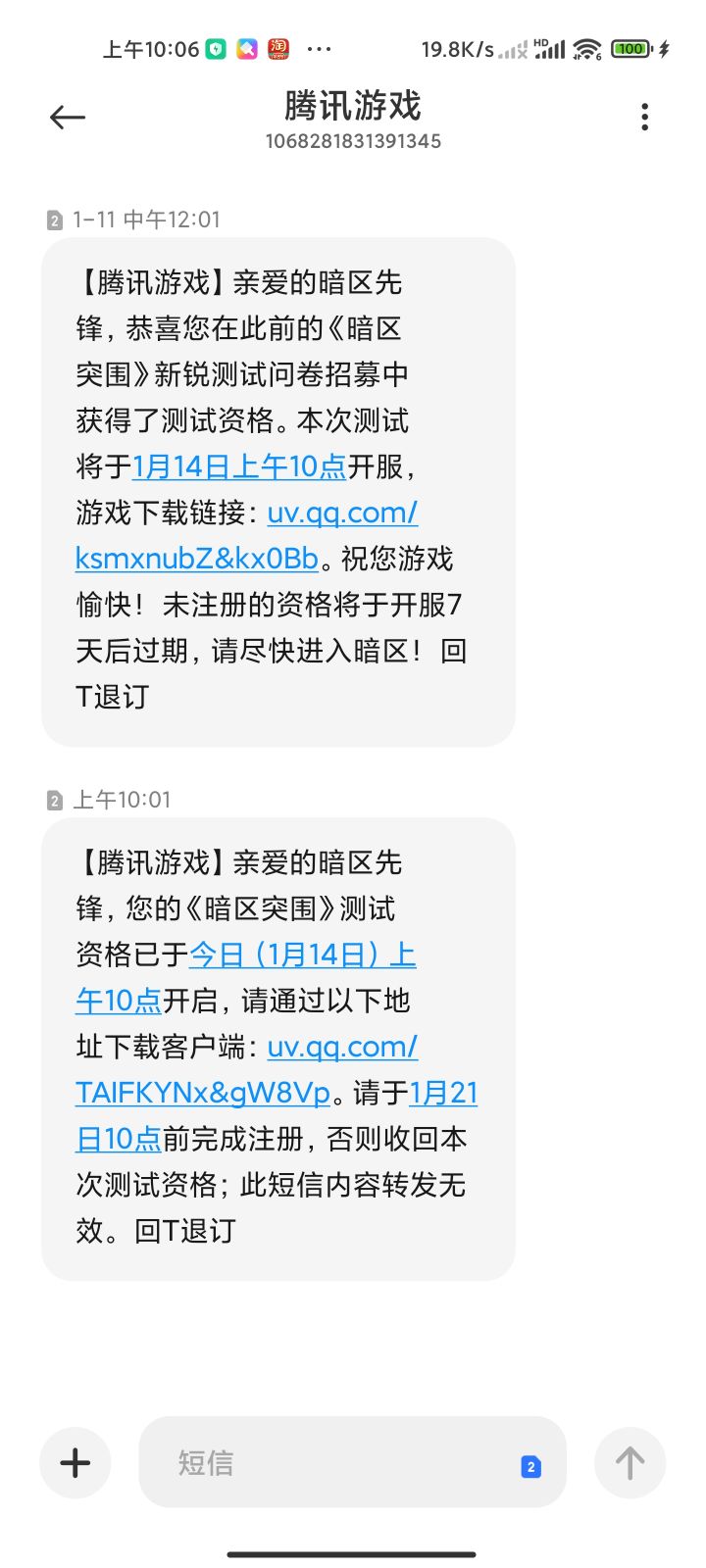This screenshot has height=1568, width=706.
Task: Switch the SIM card selector in the input field
Action: pyautogui.click(x=530, y=1467)
